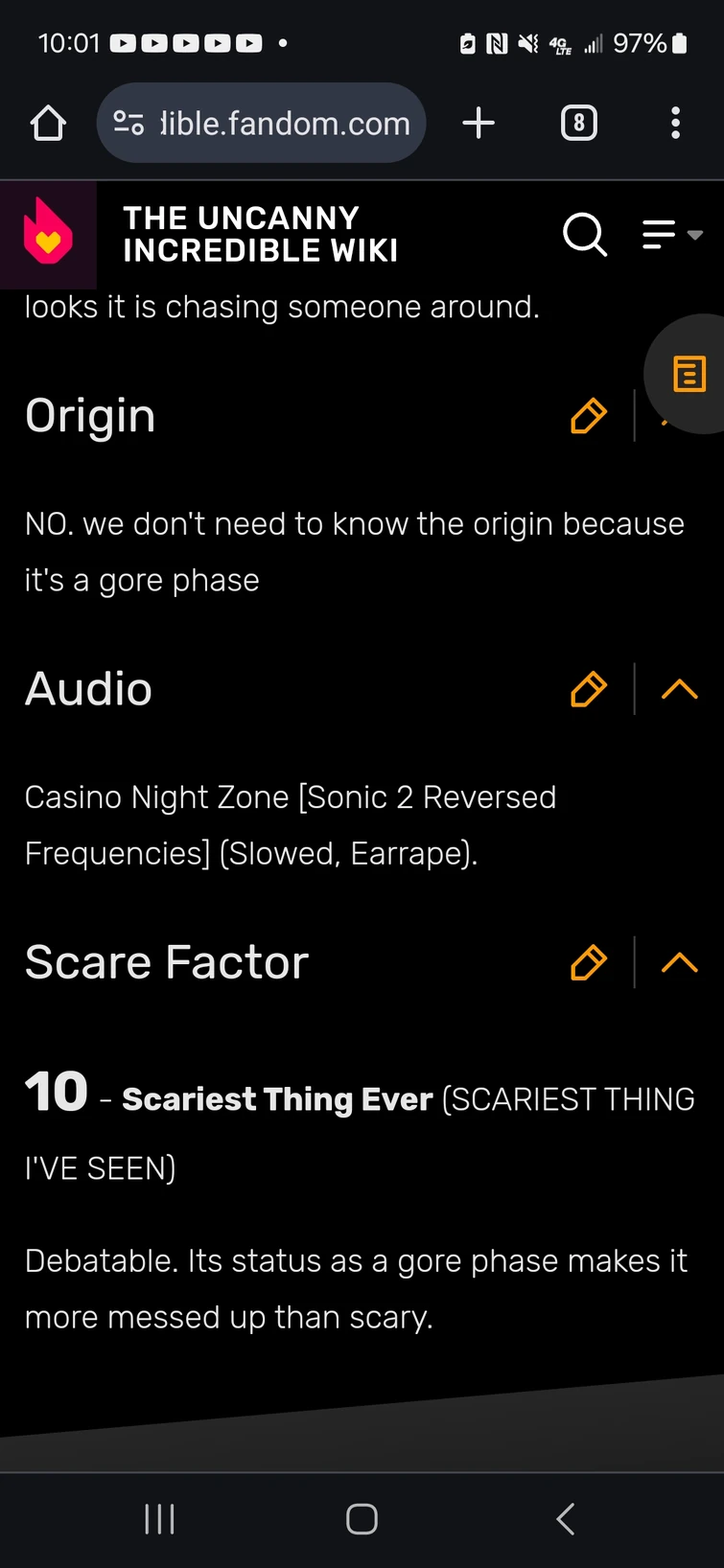
Task: Open The Uncanny Incredible Wiki main page
Action: pos(260,234)
